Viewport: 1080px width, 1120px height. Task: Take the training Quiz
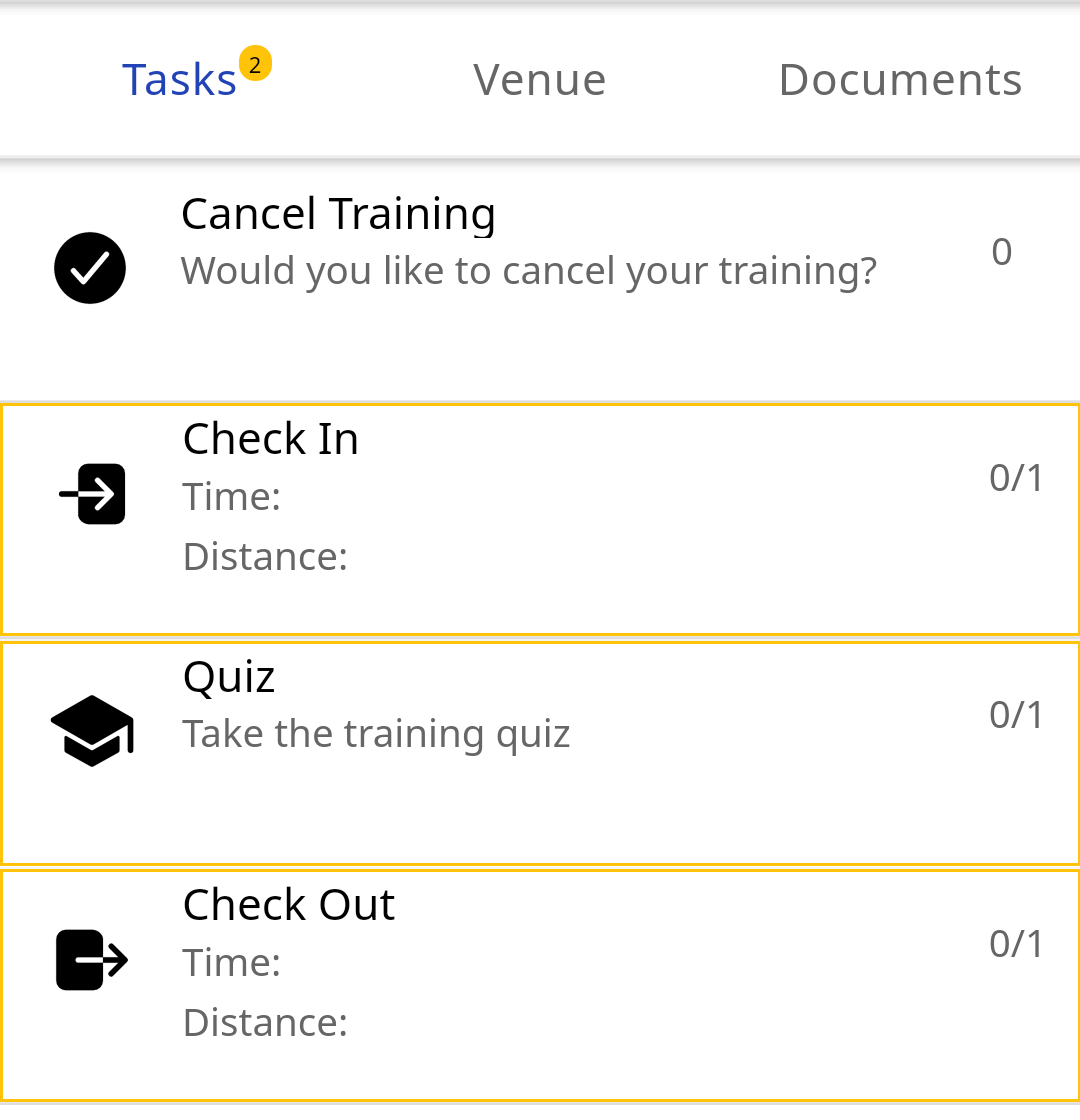click(x=540, y=752)
